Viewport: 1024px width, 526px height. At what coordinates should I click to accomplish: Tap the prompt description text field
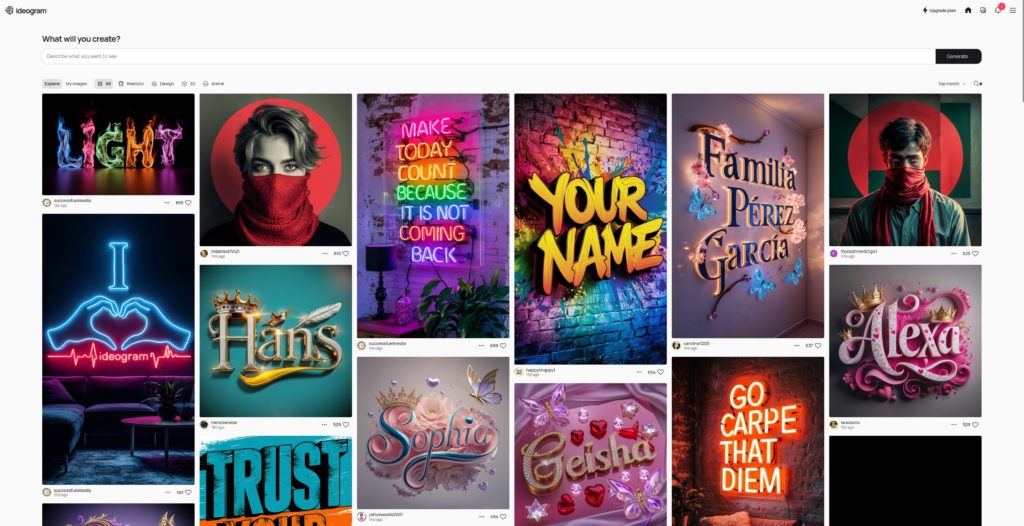click(x=488, y=56)
